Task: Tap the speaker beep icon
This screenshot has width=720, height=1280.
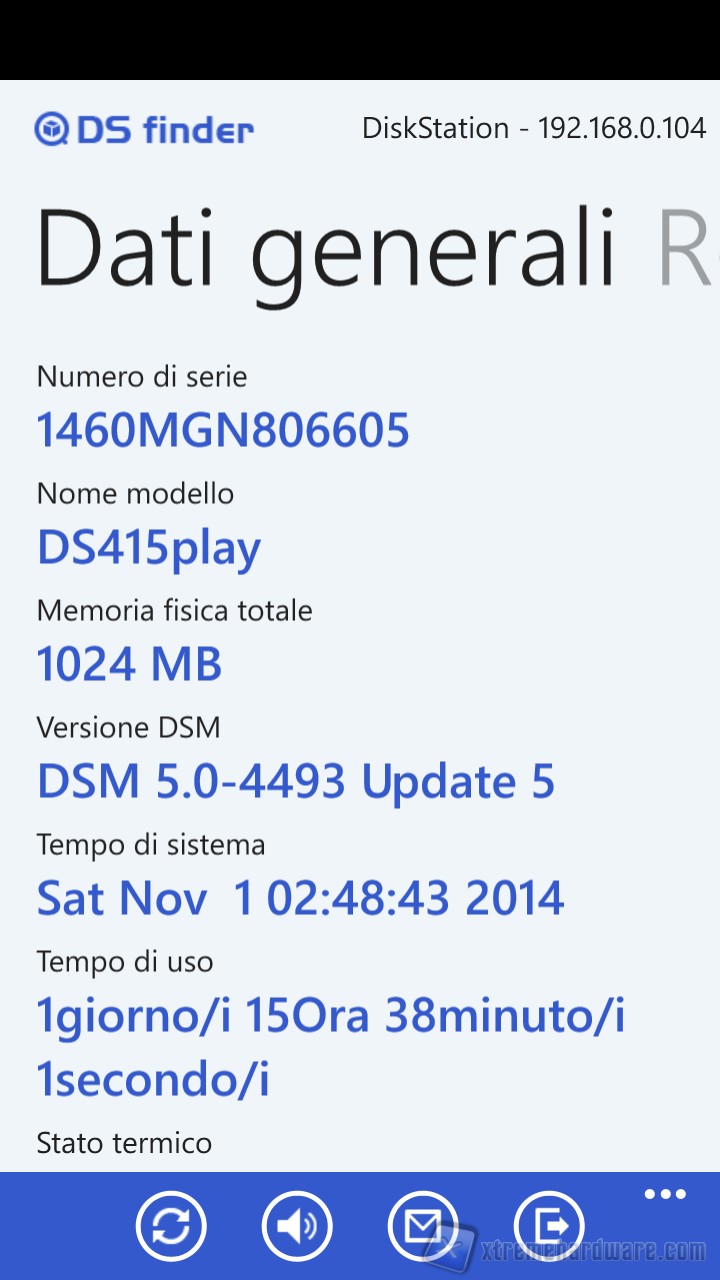Action: (297, 1226)
